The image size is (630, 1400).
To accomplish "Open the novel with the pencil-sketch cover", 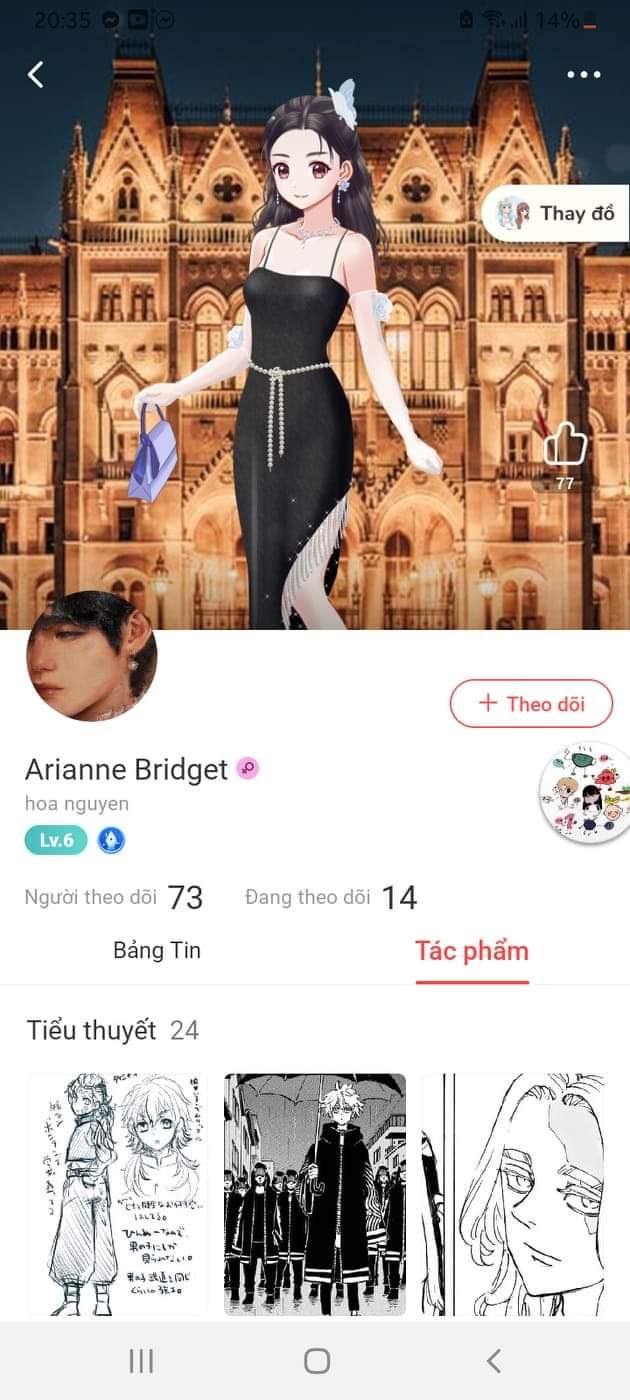I will 117,1194.
